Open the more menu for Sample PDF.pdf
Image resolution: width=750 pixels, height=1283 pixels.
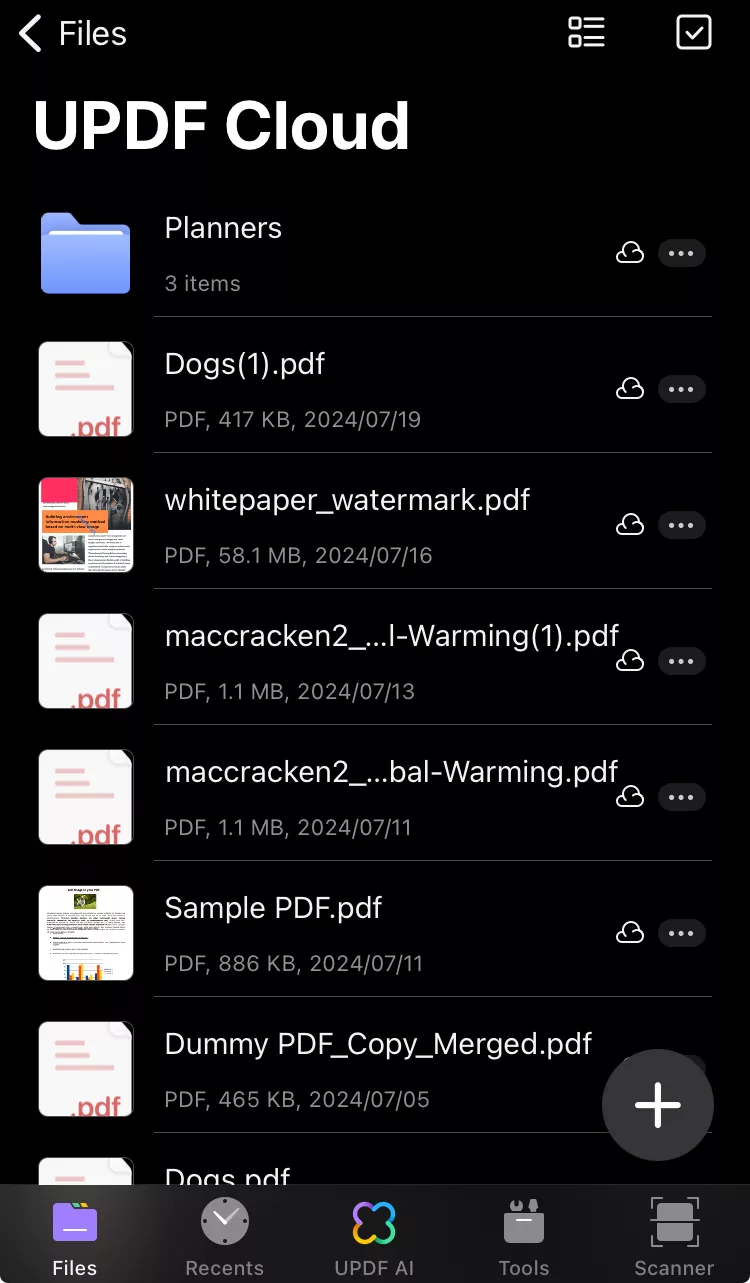pyautogui.click(x=682, y=933)
